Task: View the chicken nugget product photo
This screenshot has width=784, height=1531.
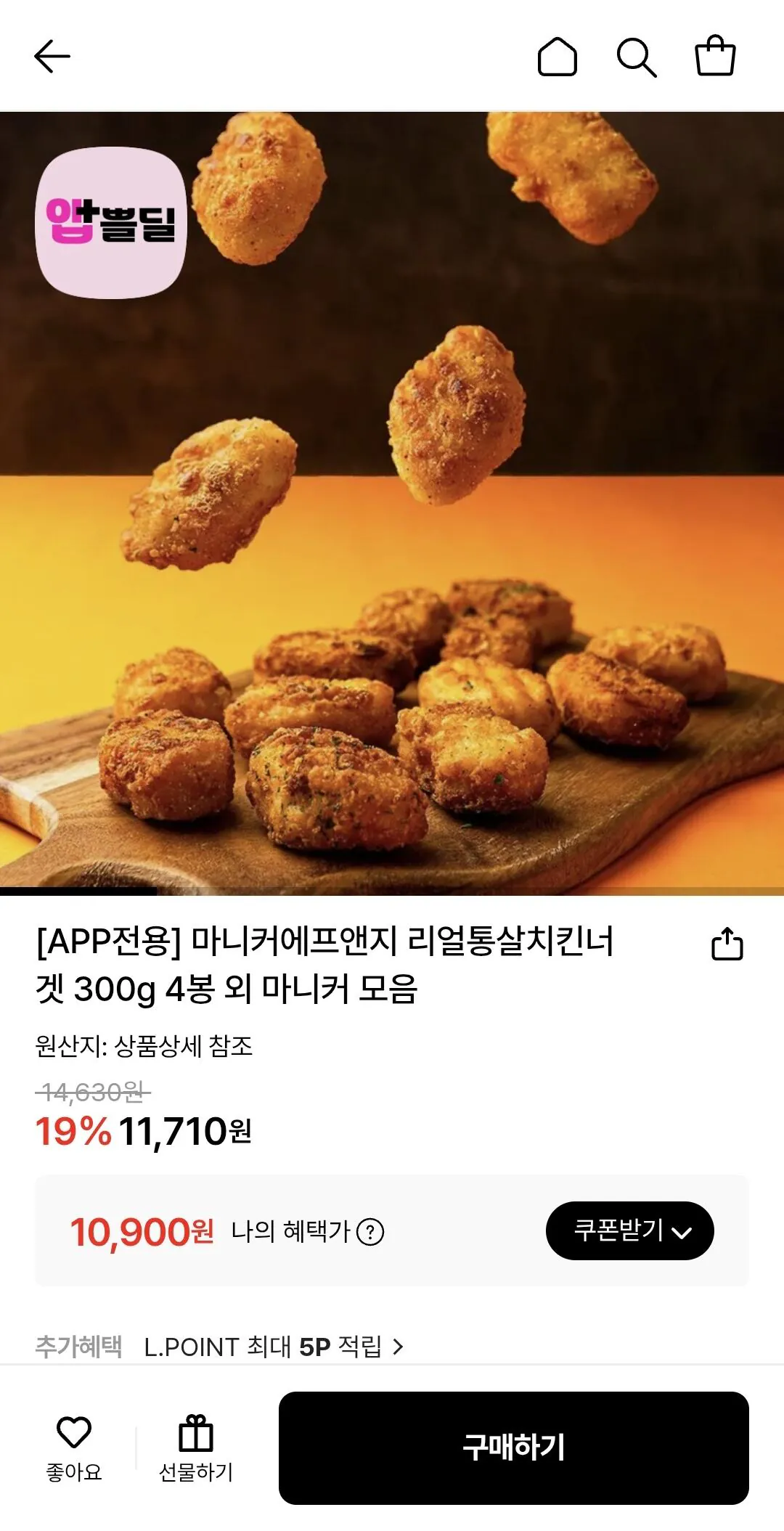Action: pyautogui.click(x=392, y=501)
